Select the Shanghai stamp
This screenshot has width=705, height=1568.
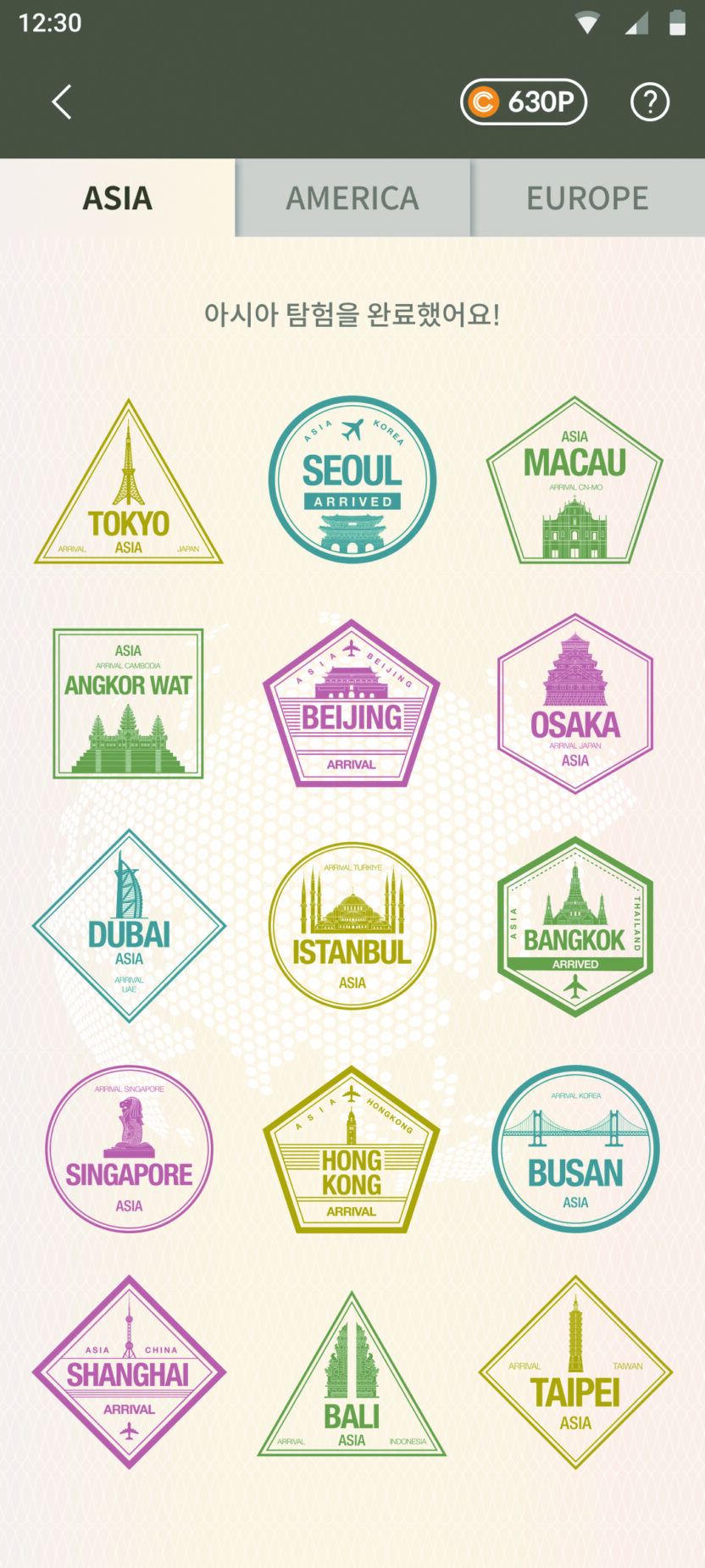[129, 1371]
